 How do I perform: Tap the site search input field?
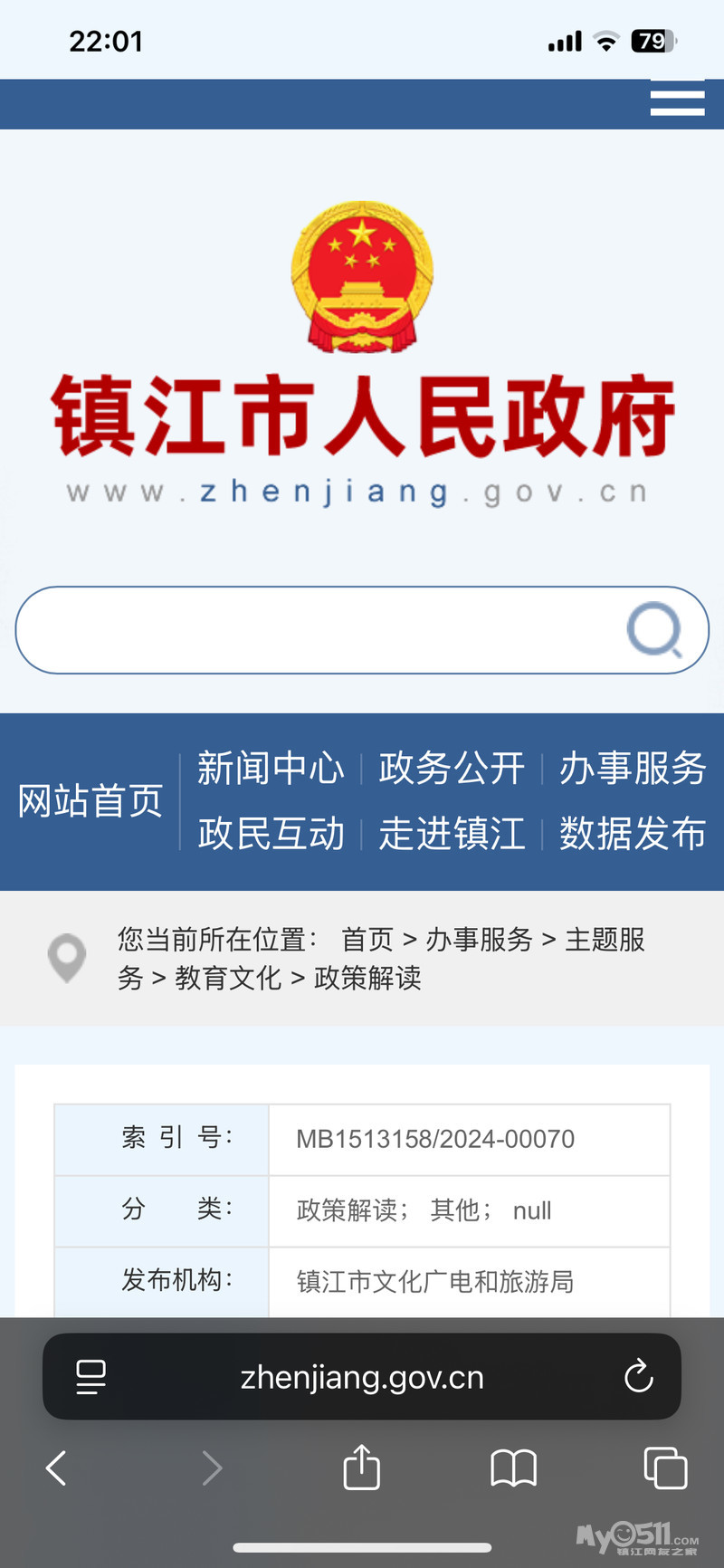tap(317, 630)
